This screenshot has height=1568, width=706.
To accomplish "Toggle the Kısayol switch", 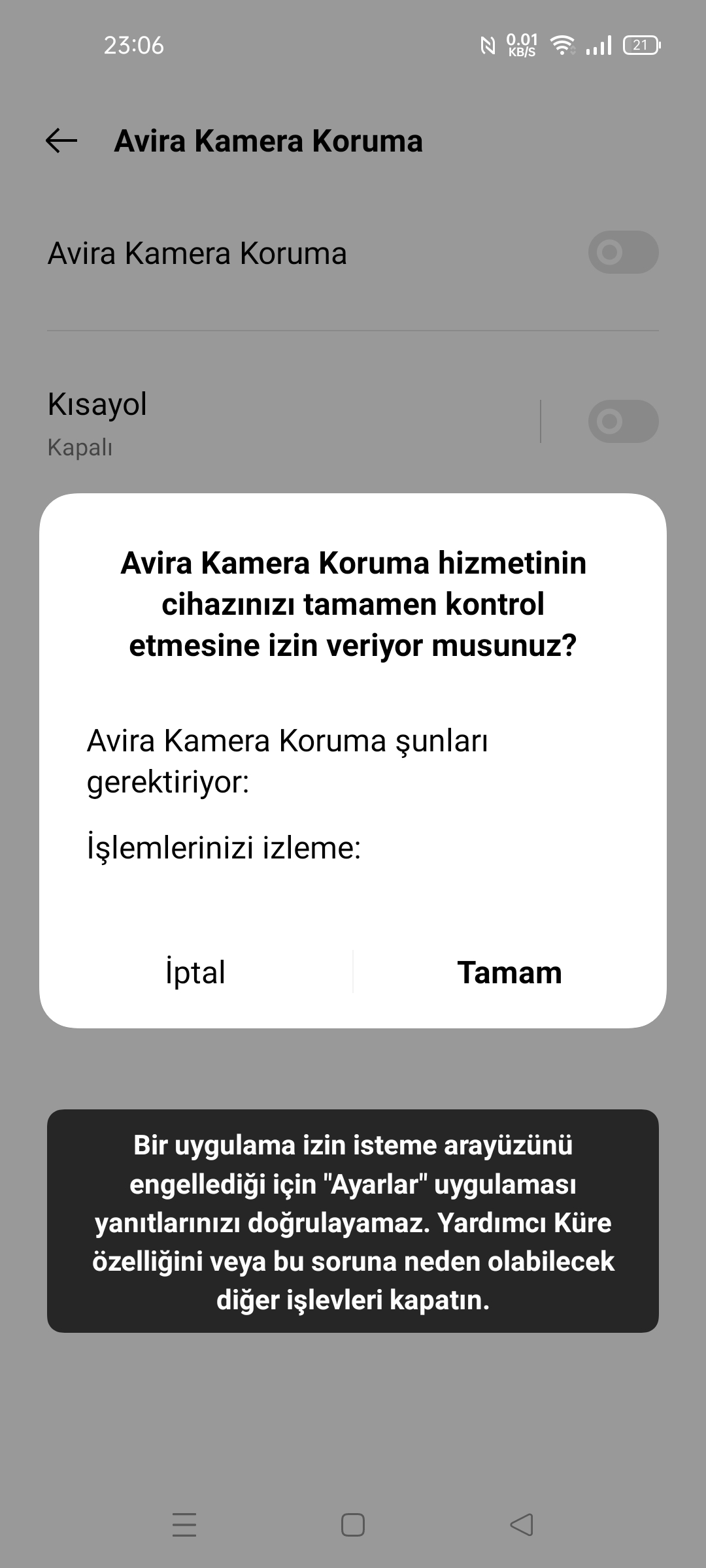I will [622, 421].
